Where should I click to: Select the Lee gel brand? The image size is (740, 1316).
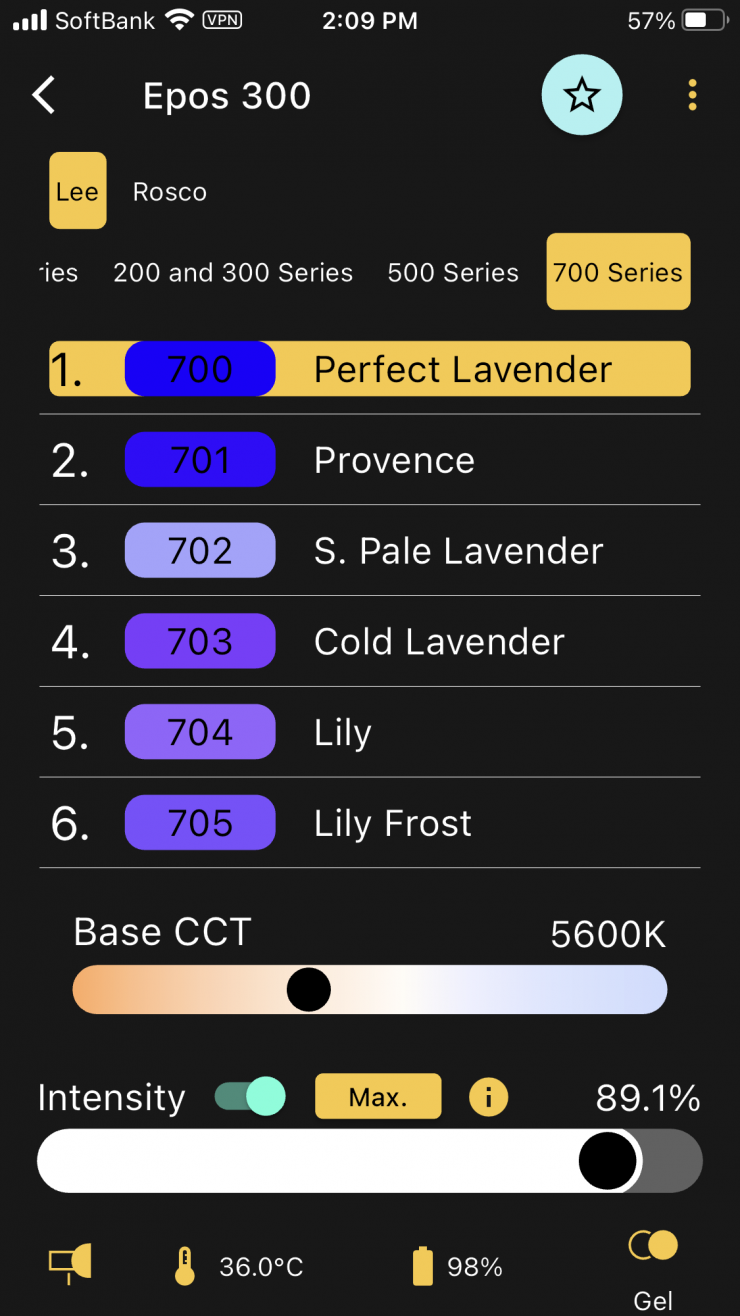coord(77,191)
